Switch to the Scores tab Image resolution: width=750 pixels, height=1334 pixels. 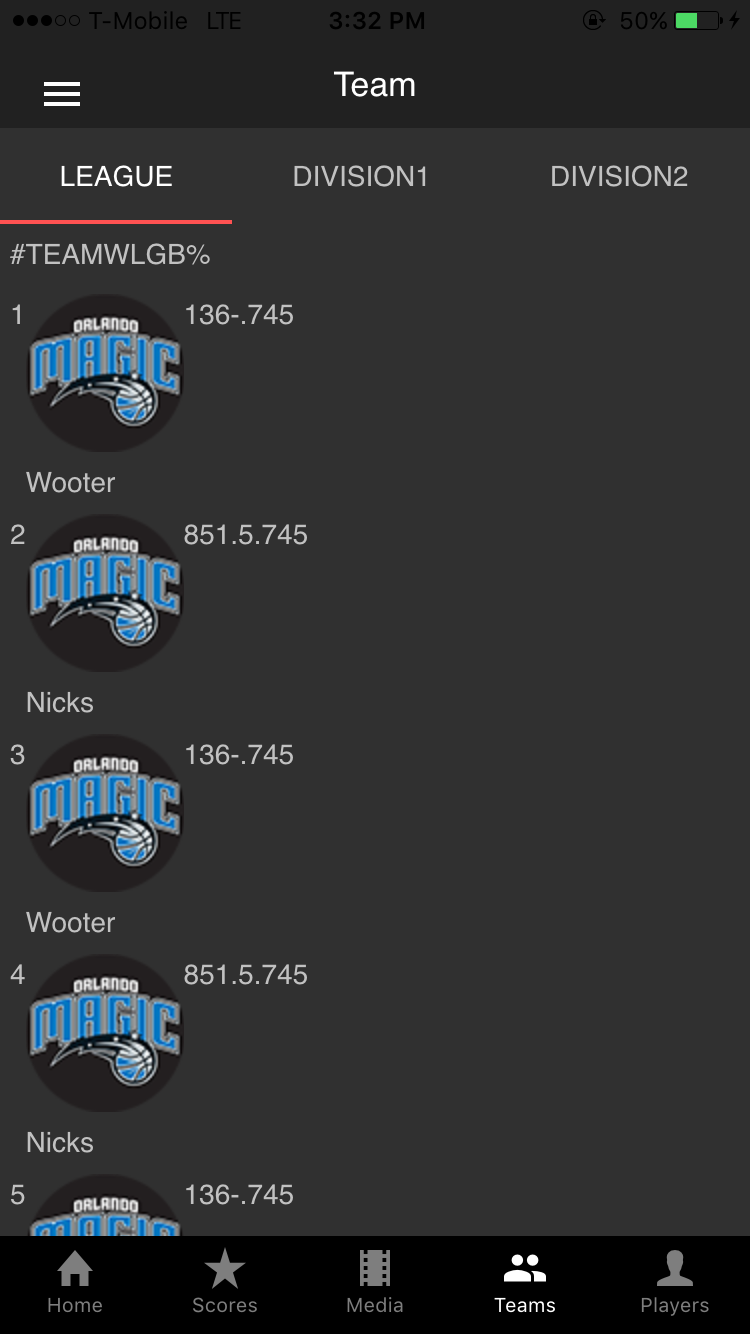(x=225, y=1284)
